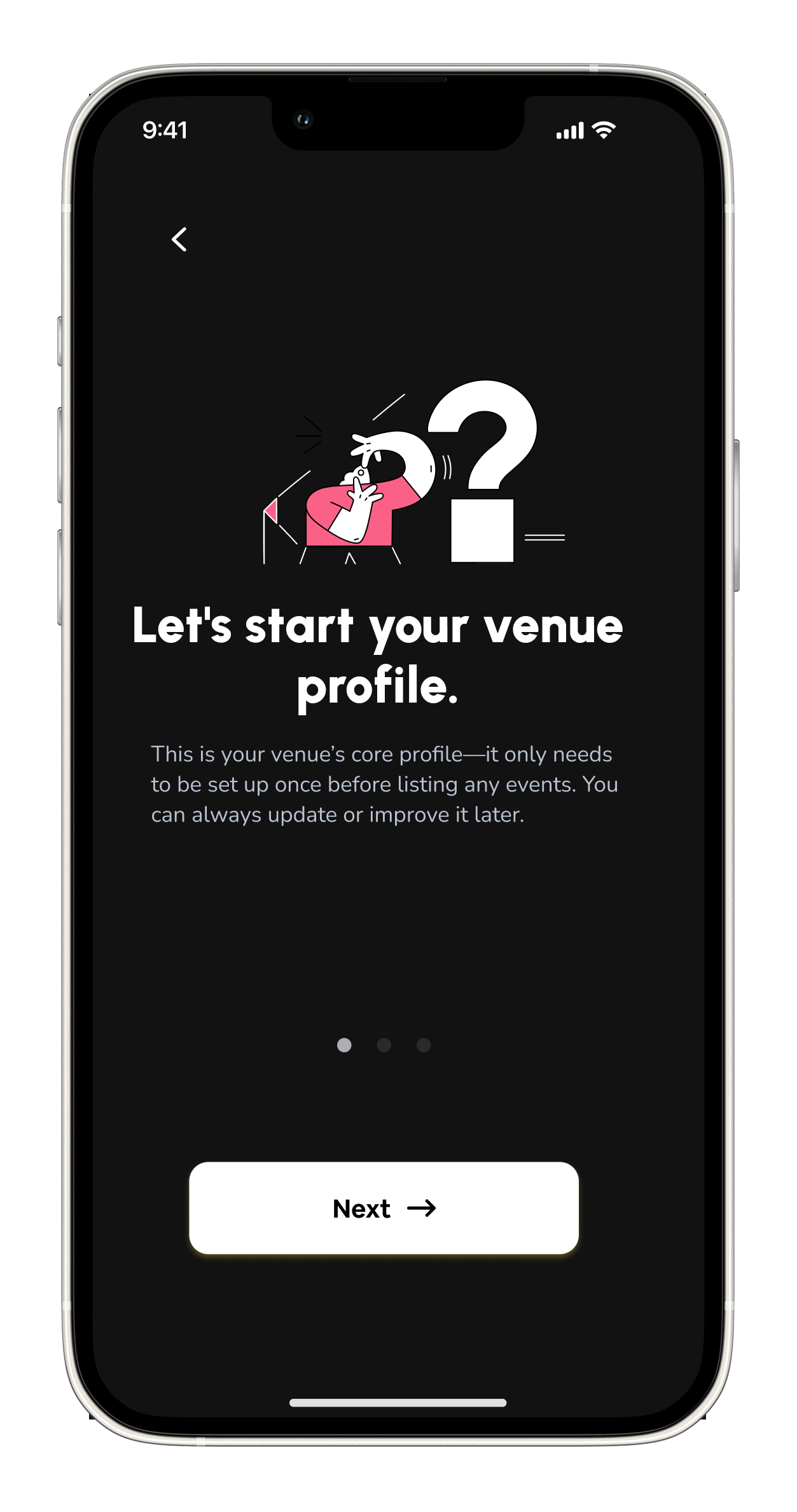Jump to the second onboarding page dot

click(384, 1045)
